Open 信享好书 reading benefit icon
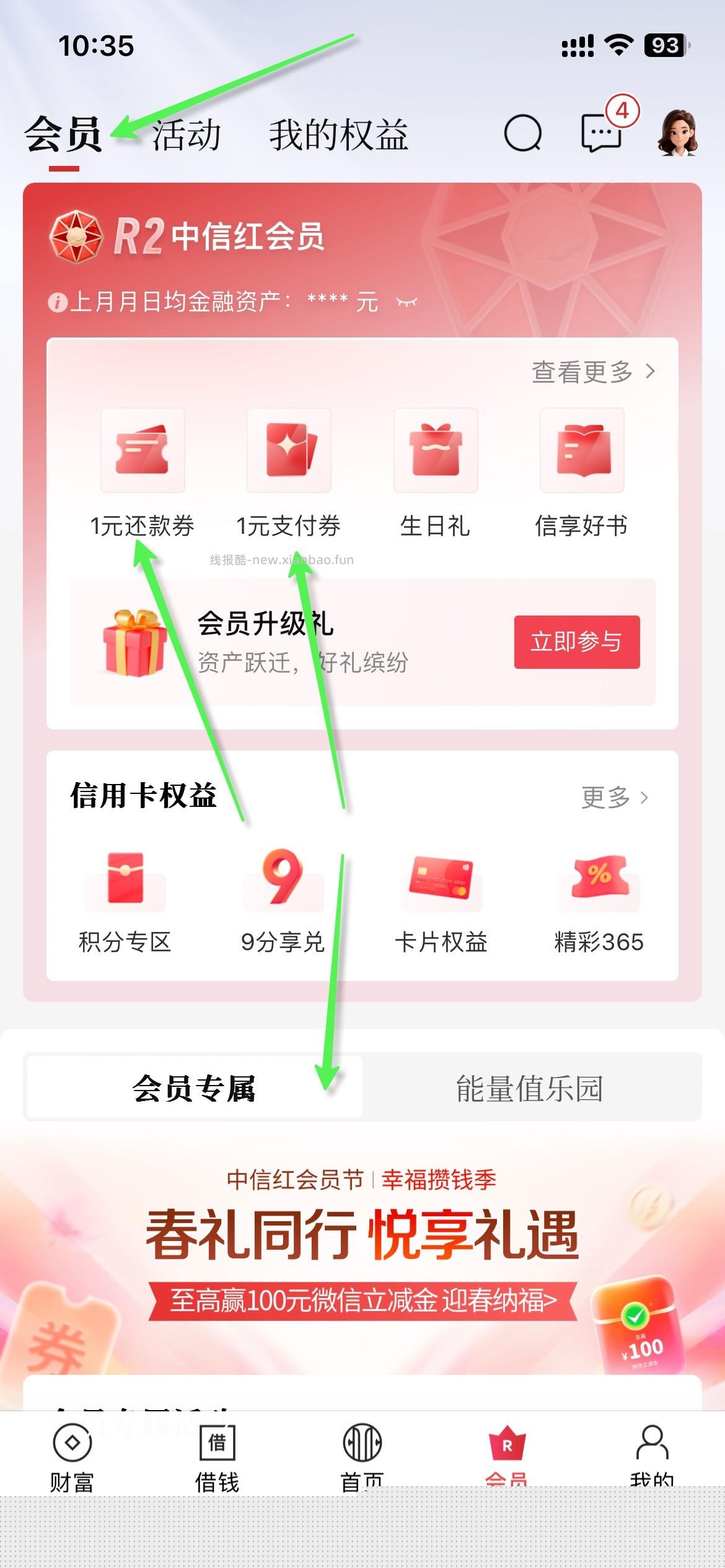 (582, 451)
